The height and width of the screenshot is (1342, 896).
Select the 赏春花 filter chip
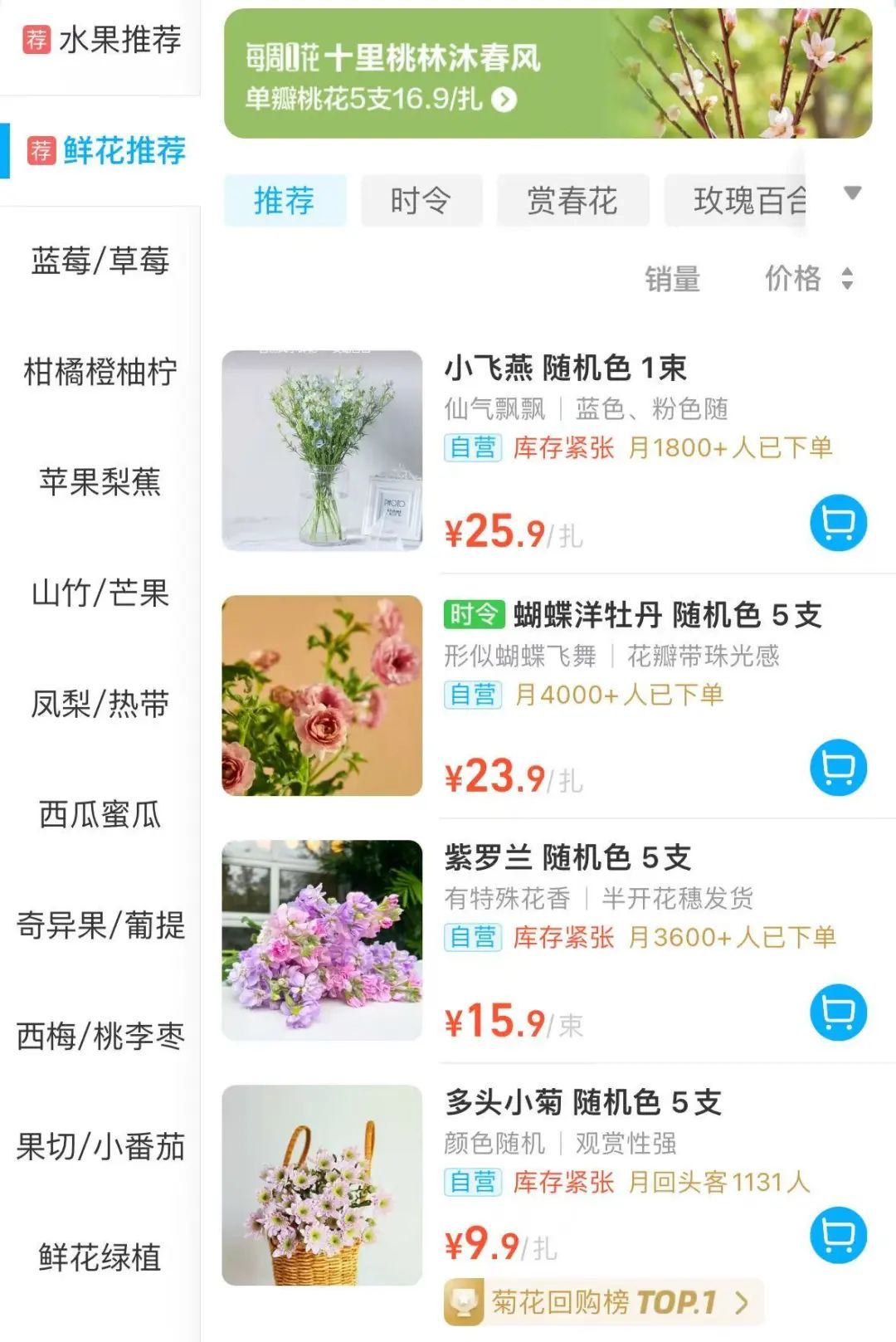point(572,201)
